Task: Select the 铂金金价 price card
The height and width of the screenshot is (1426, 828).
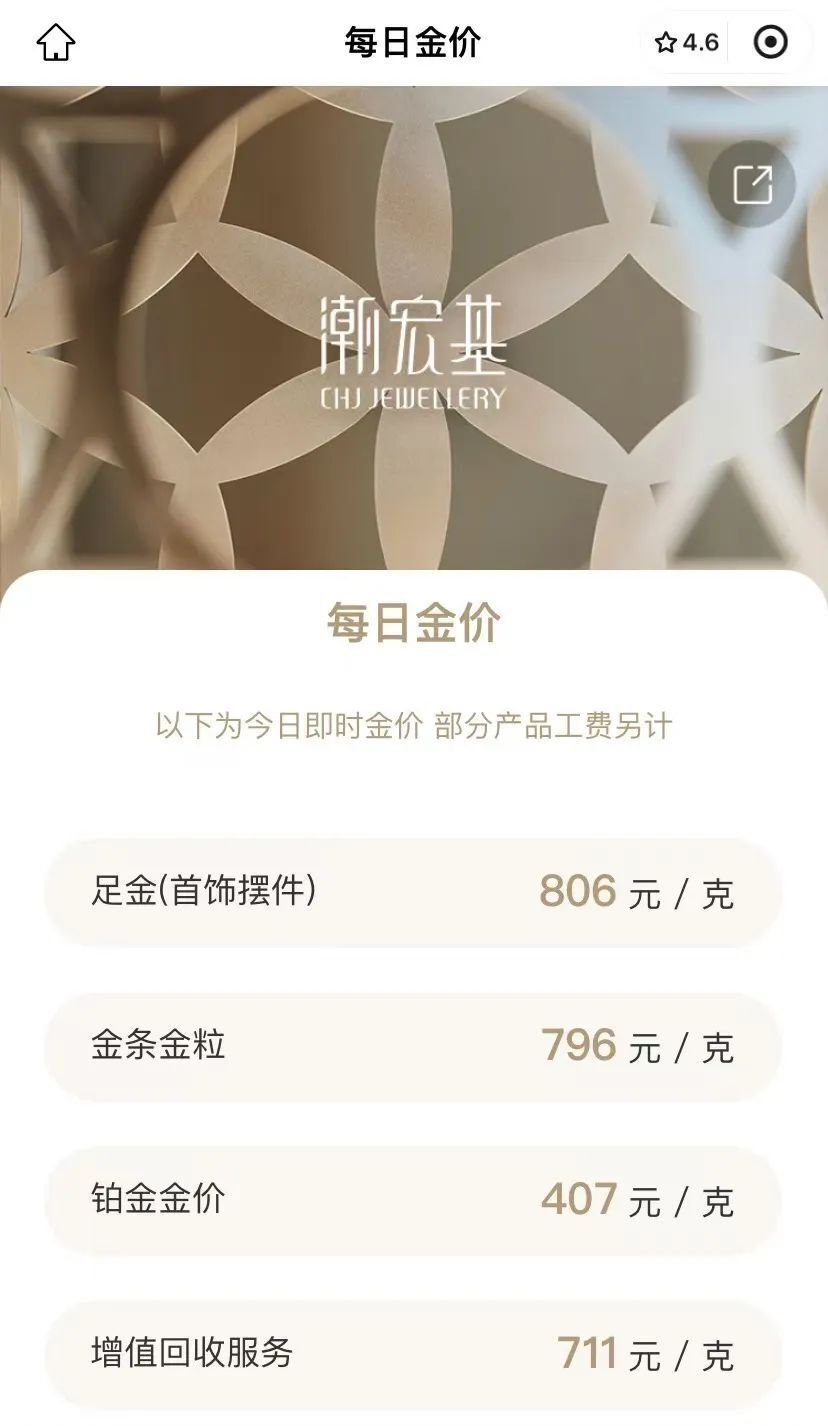Action: [x=414, y=1199]
